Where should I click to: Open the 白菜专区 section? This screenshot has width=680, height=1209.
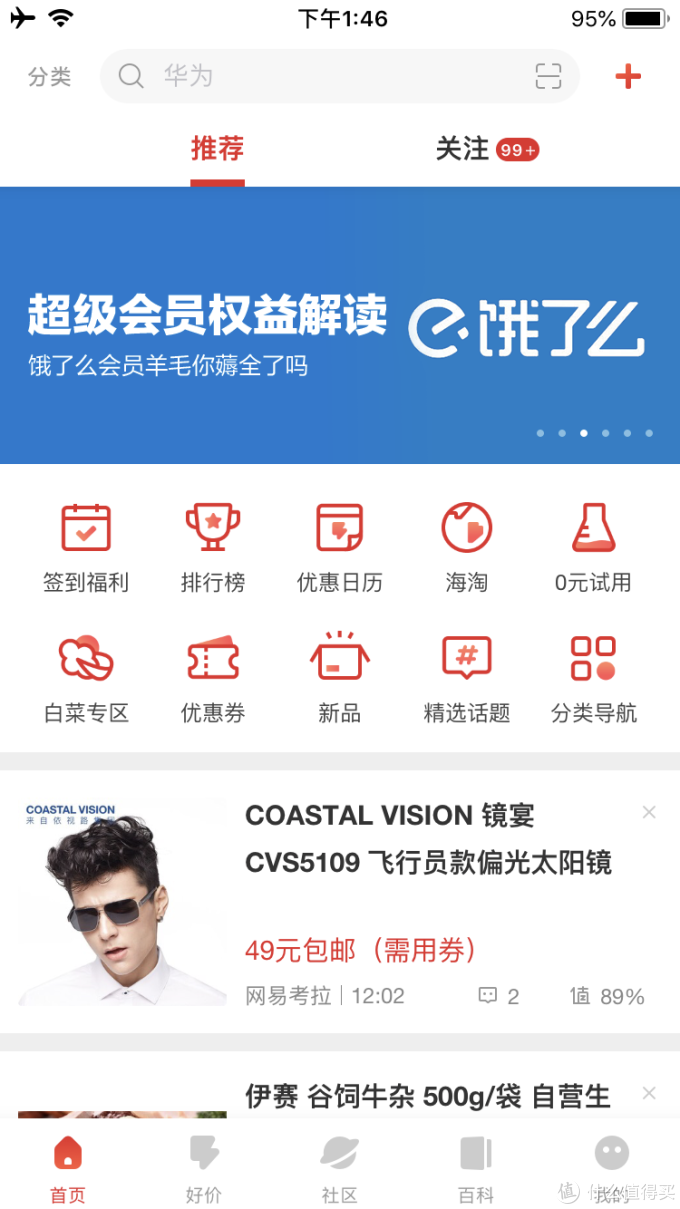pyautogui.click(x=86, y=678)
